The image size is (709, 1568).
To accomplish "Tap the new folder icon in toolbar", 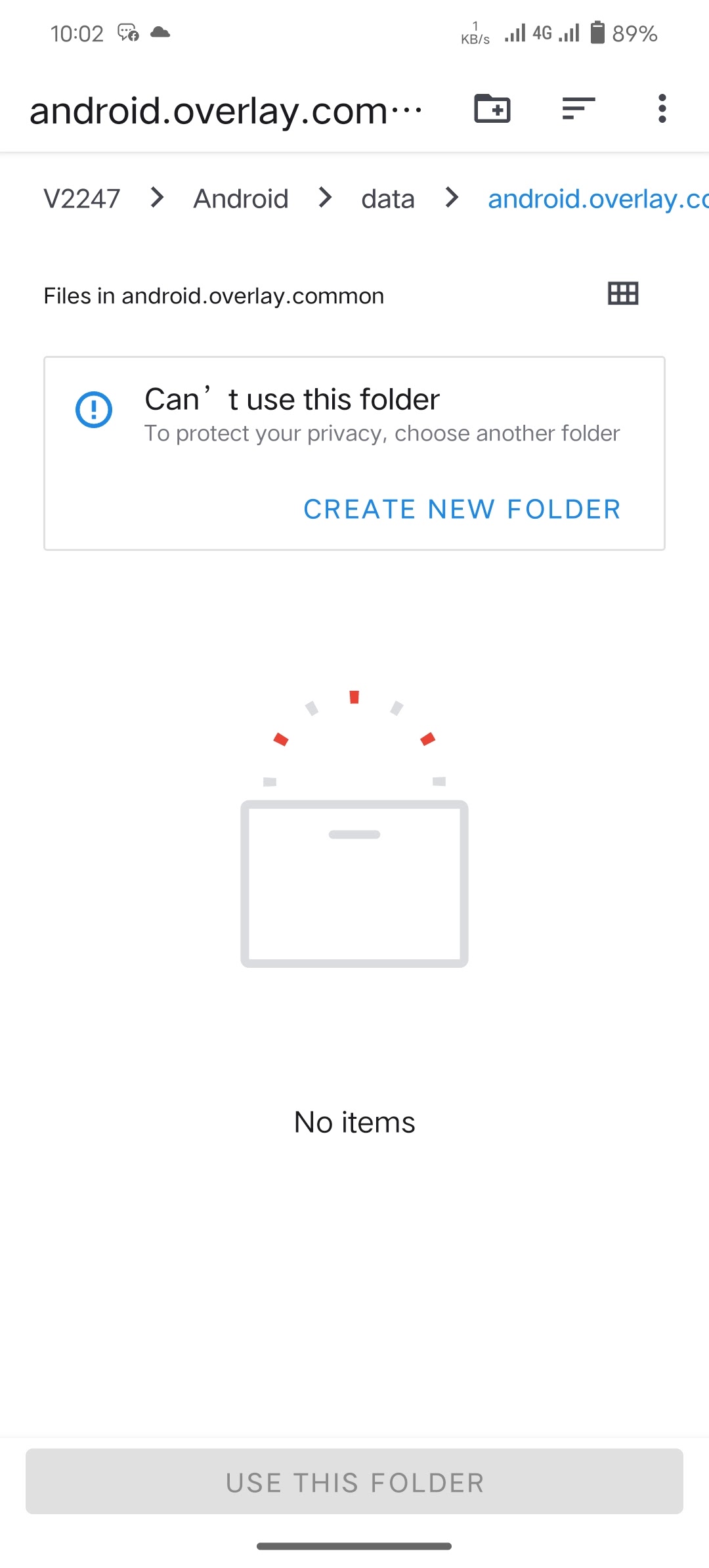I will 492,108.
